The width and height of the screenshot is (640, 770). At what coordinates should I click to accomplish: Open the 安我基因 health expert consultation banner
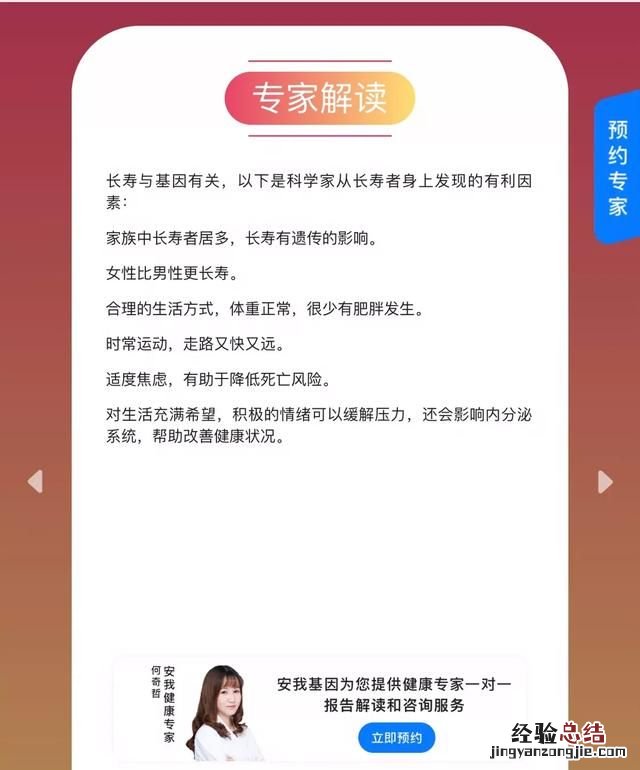[393, 695]
